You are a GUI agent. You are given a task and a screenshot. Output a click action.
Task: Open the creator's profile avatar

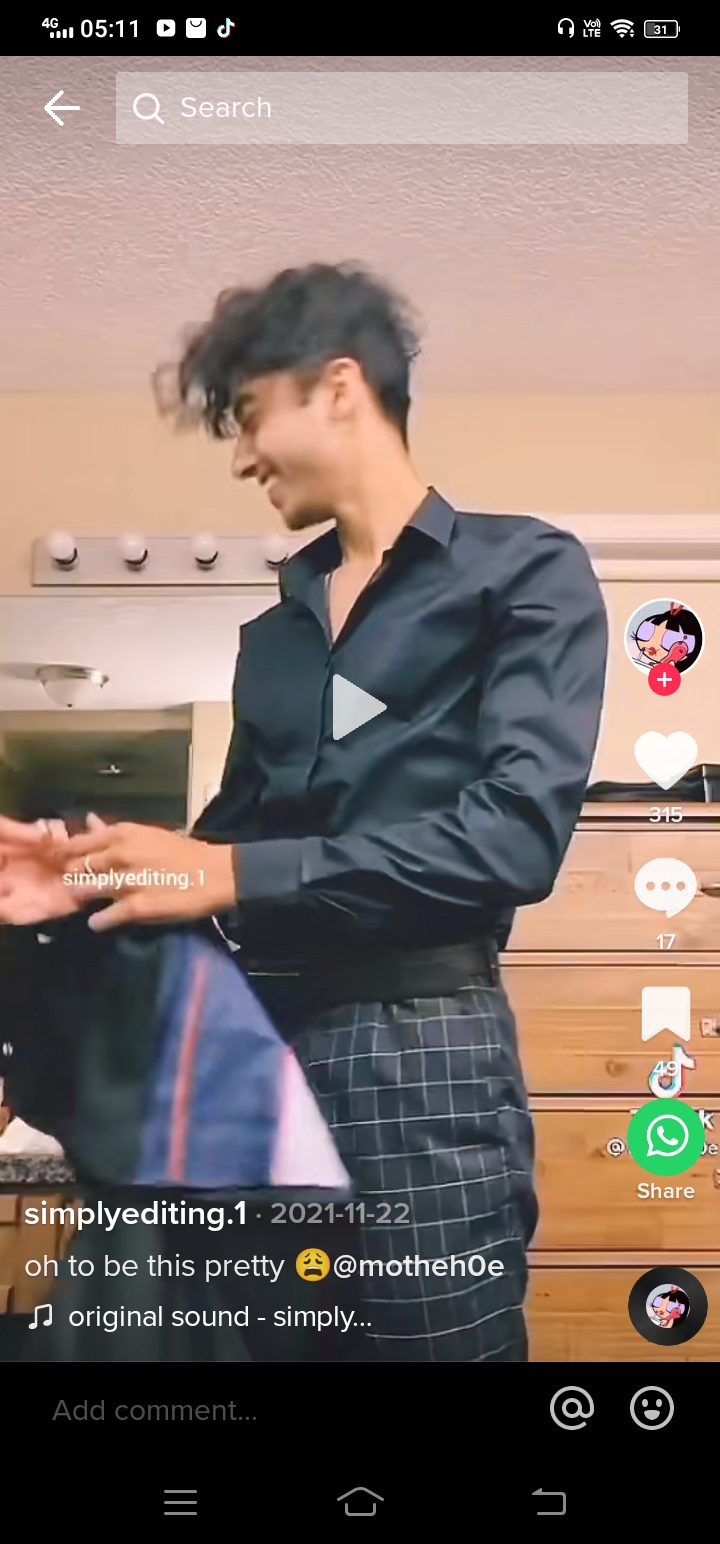tap(664, 637)
